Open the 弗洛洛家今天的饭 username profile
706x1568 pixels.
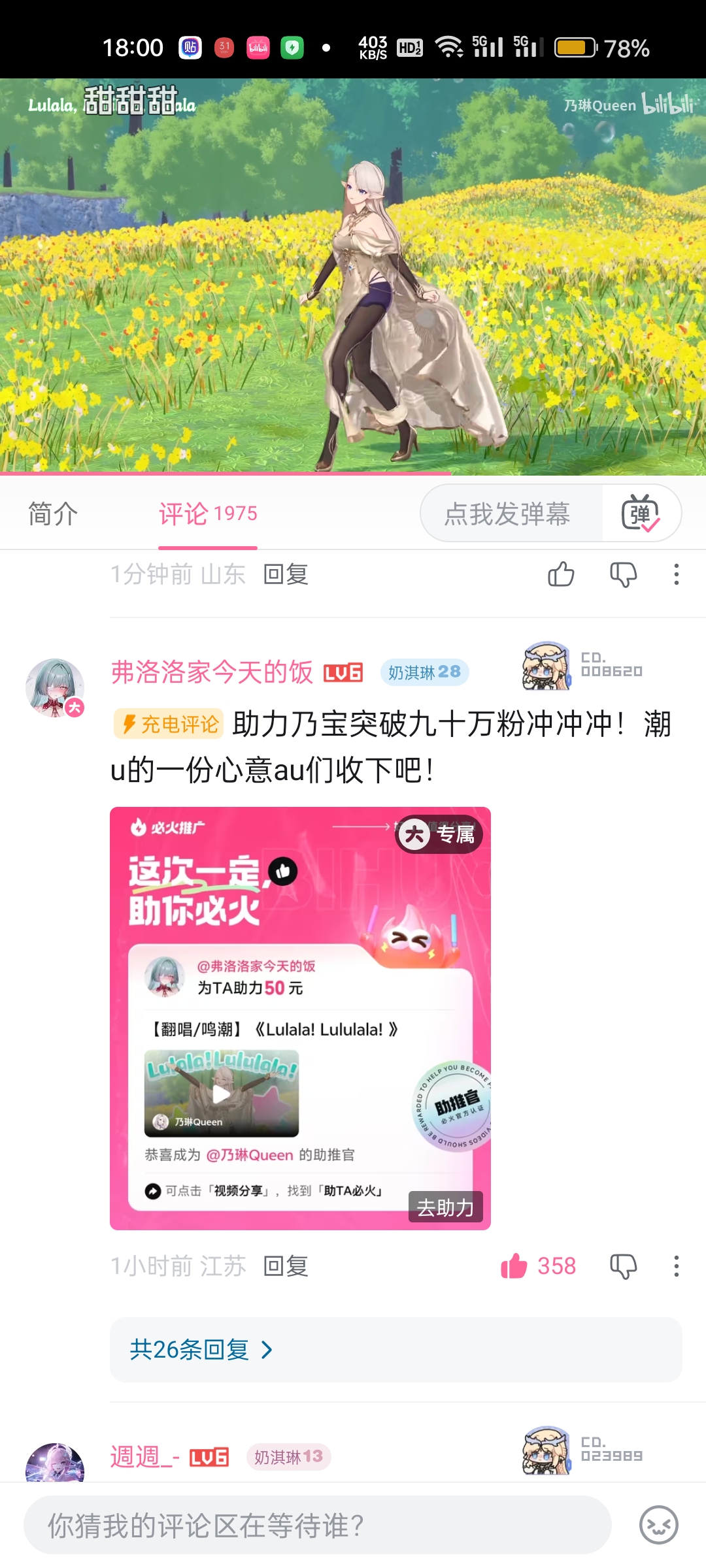tap(212, 672)
